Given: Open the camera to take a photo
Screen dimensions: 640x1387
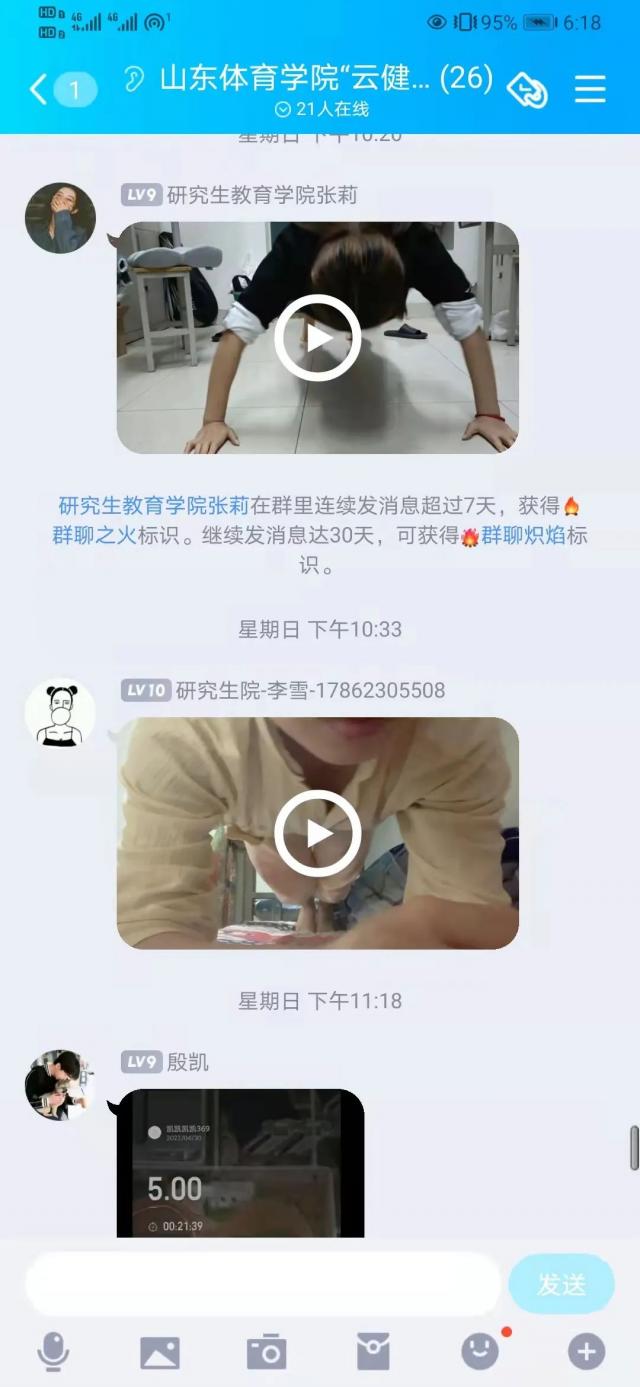Looking at the screenshot, I should pyautogui.click(x=266, y=1352).
